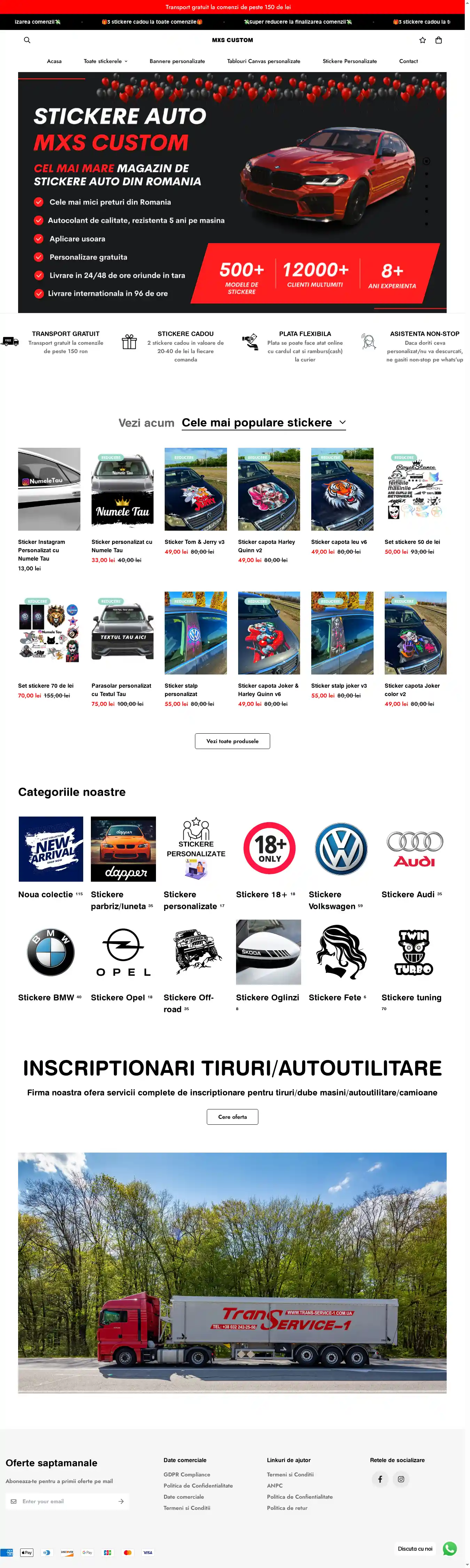470x1568 pixels.
Task: Tap the Cere oferta button
Action: coord(232,1116)
